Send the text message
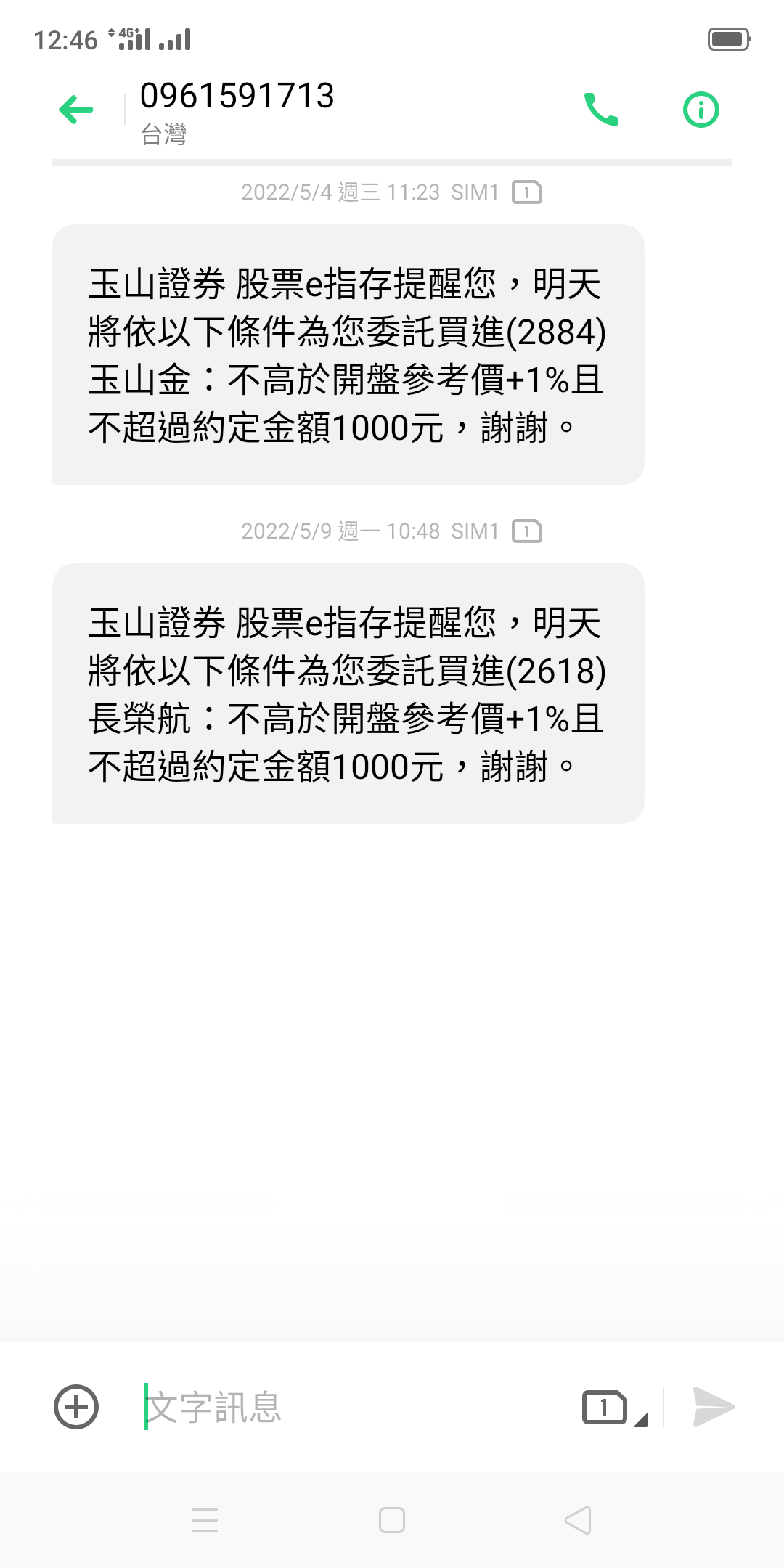 click(714, 1407)
